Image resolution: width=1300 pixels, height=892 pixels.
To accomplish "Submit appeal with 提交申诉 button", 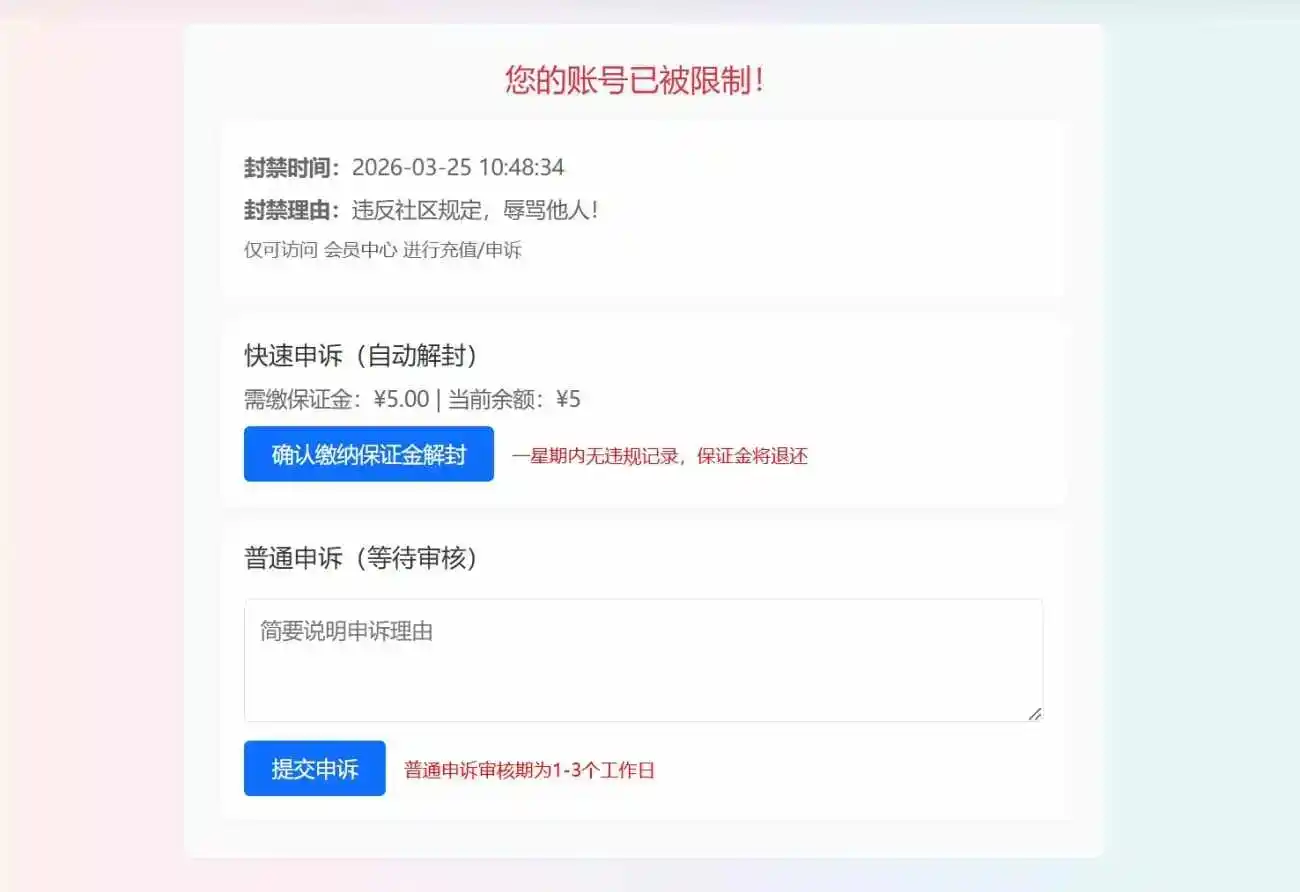I will [314, 768].
